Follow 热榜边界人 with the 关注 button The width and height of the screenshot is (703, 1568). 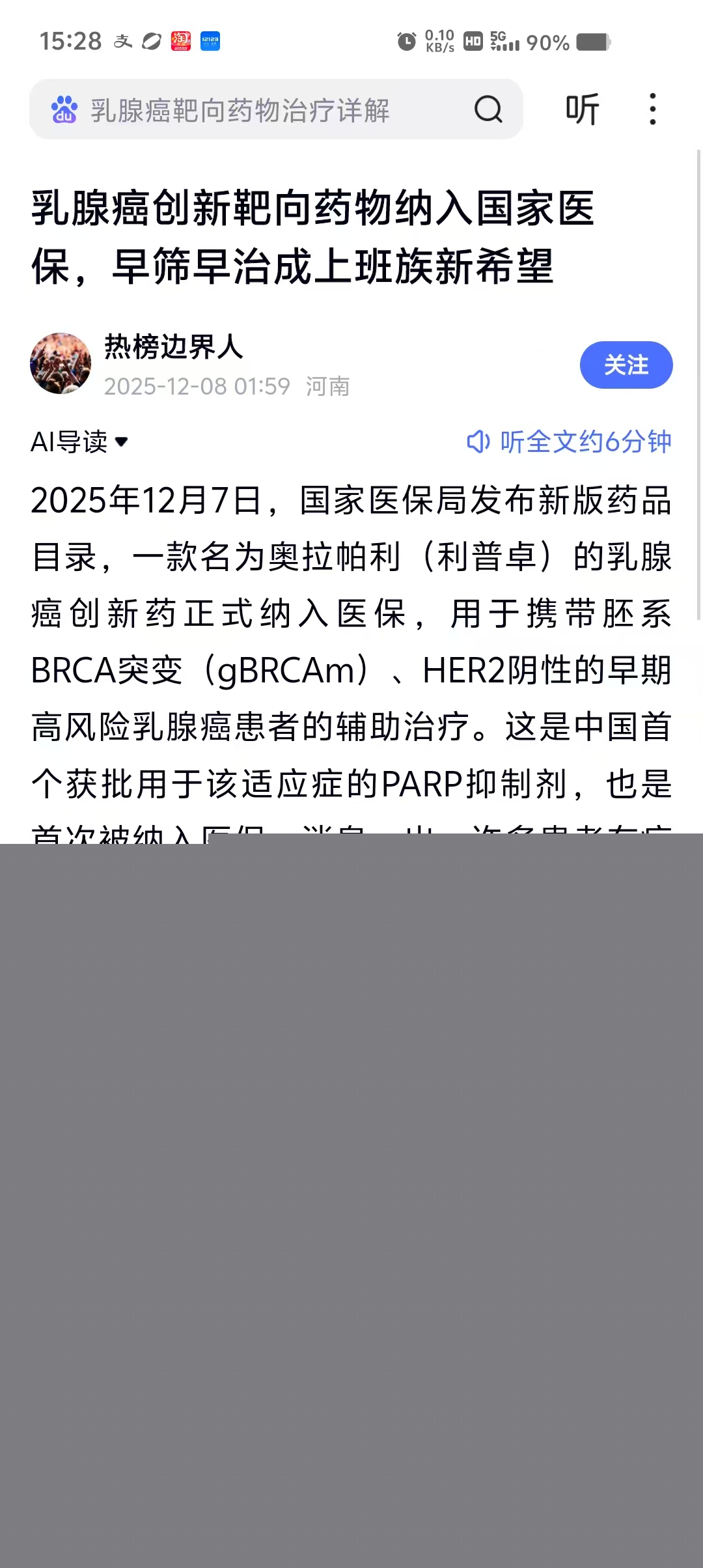626,365
